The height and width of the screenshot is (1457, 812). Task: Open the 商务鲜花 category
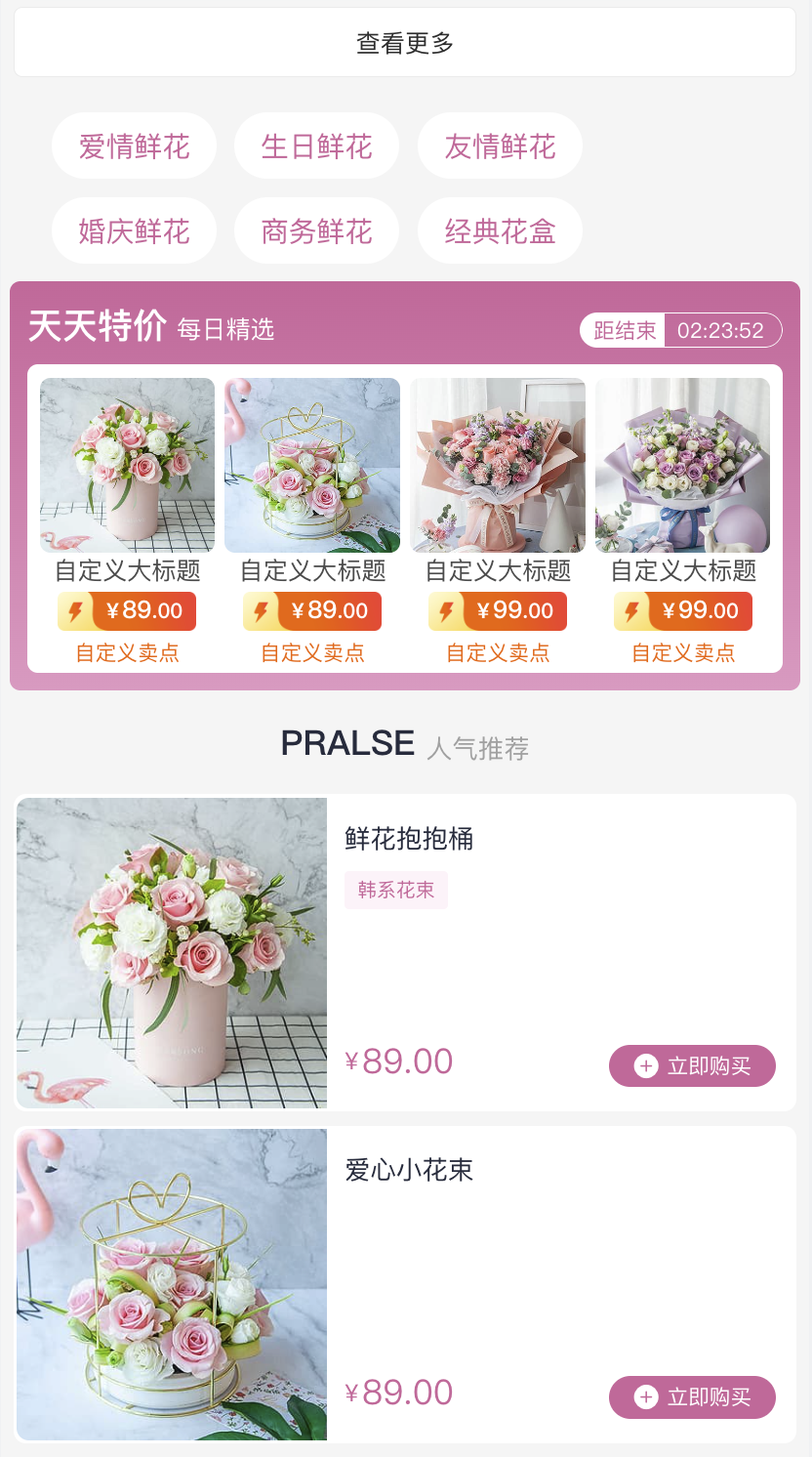point(317,230)
